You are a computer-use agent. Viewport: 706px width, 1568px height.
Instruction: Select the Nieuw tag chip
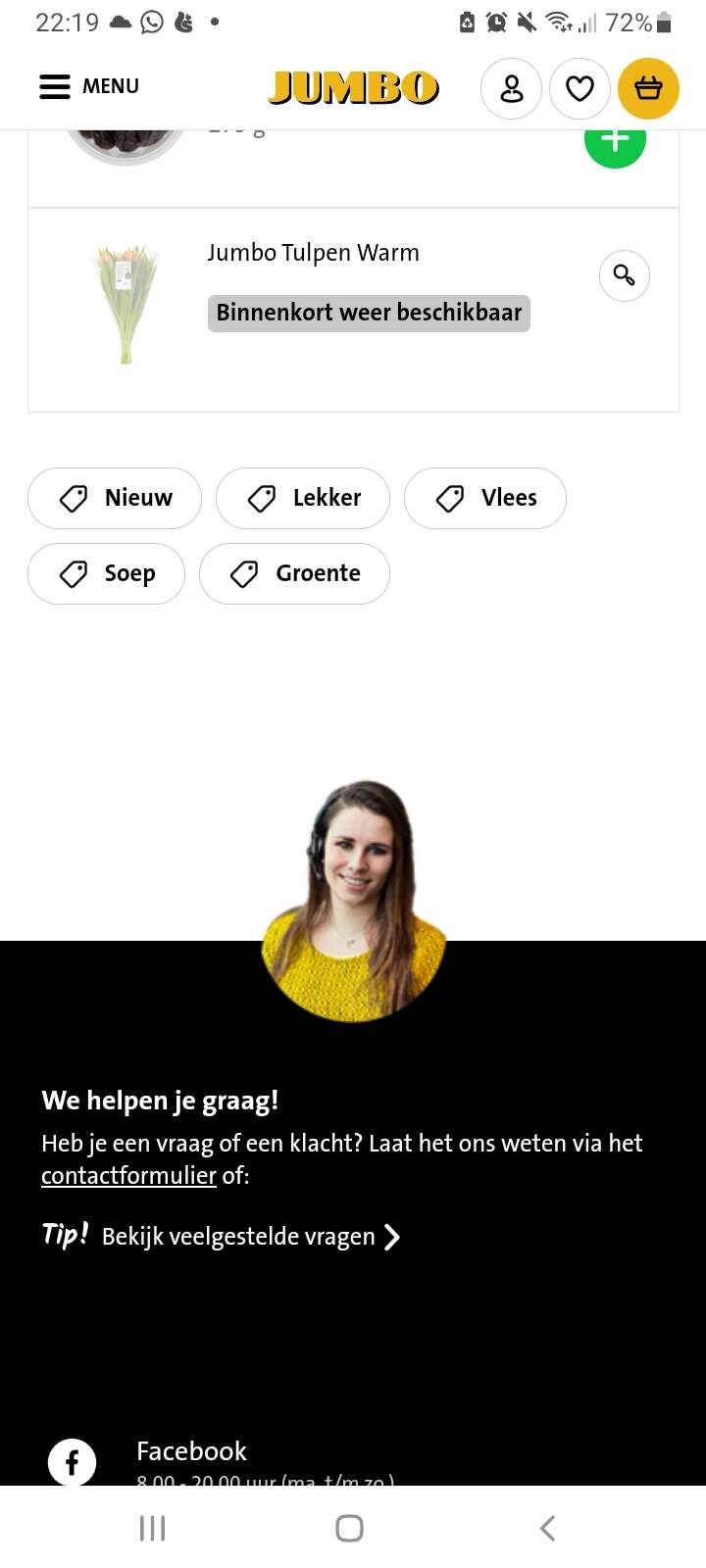coord(115,498)
